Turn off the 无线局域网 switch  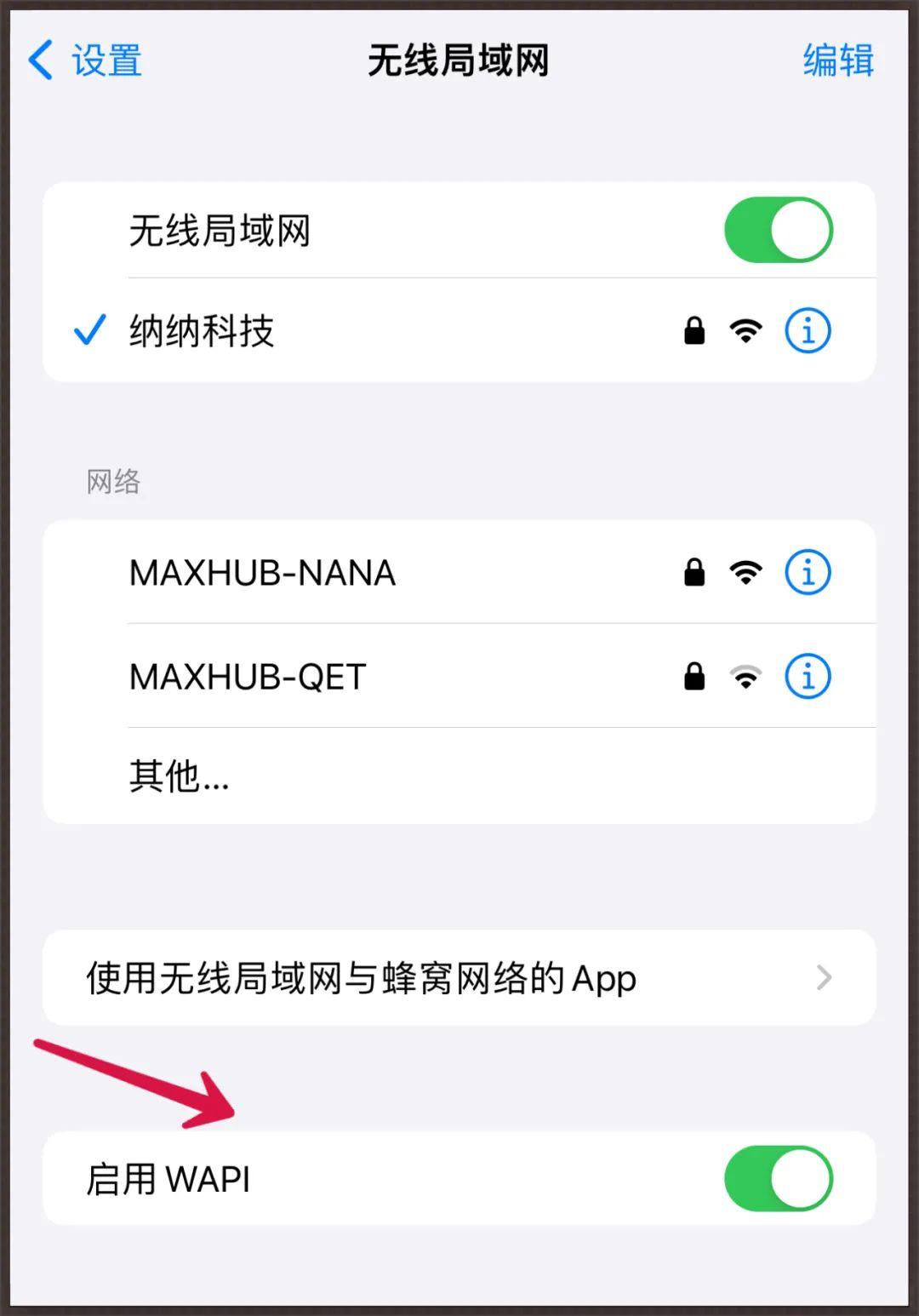click(778, 231)
